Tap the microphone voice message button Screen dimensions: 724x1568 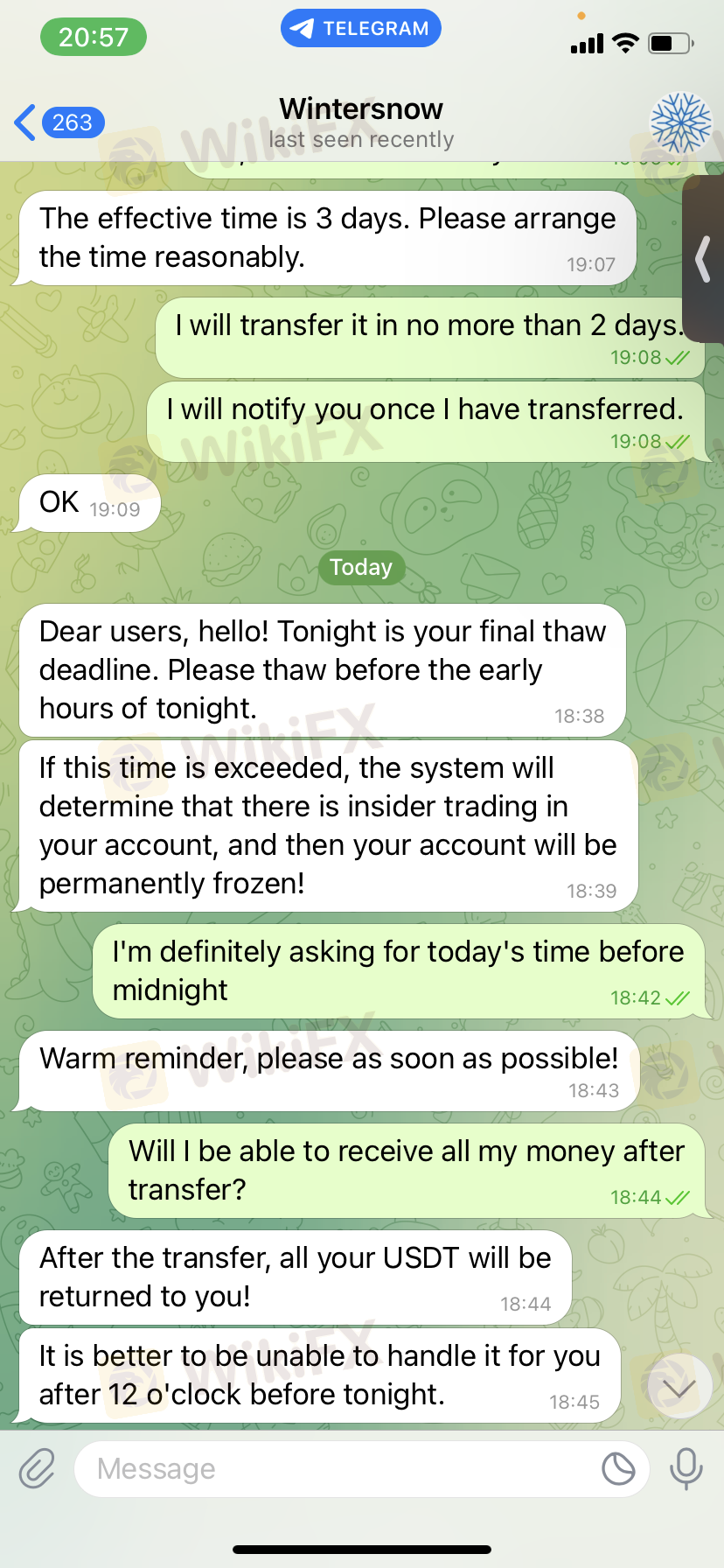click(x=686, y=1468)
